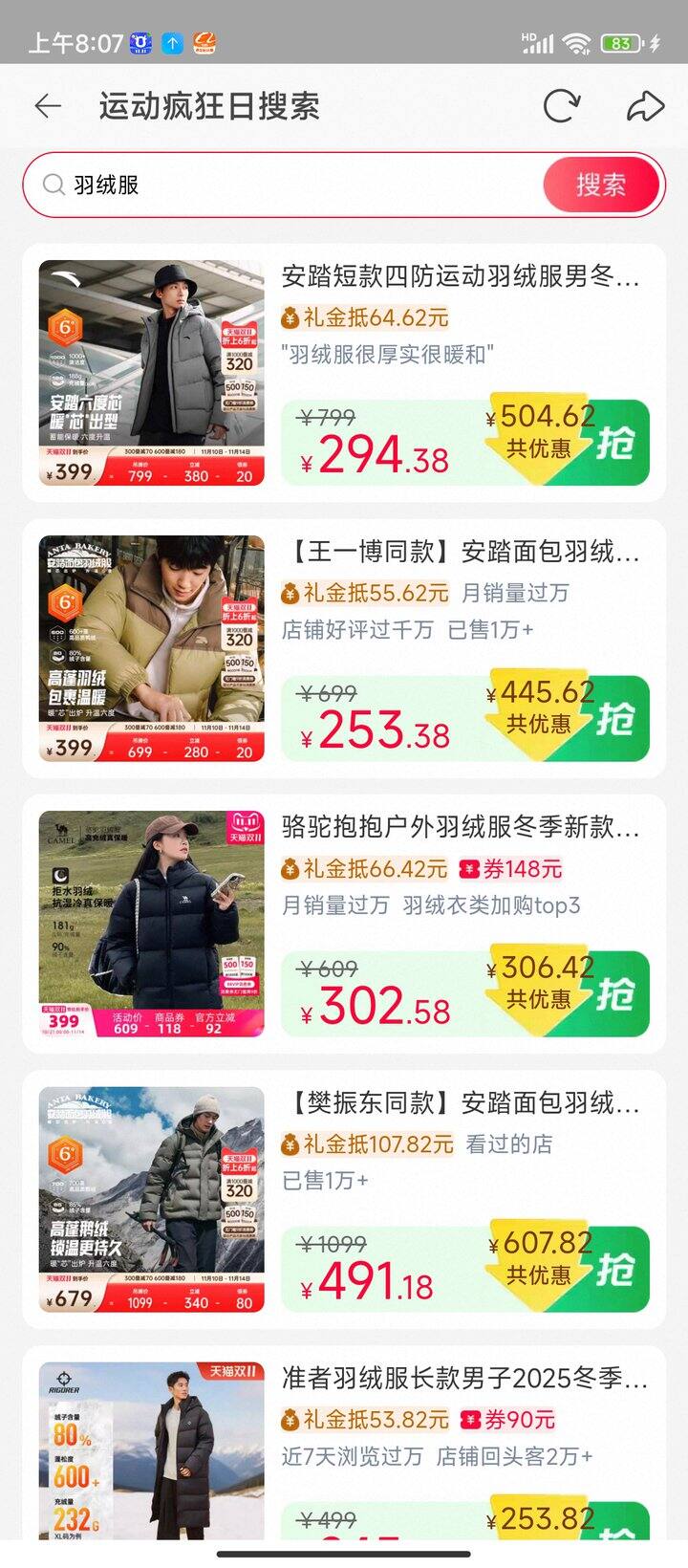Grab the ¥294.38 deal with 抢

tap(616, 443)
